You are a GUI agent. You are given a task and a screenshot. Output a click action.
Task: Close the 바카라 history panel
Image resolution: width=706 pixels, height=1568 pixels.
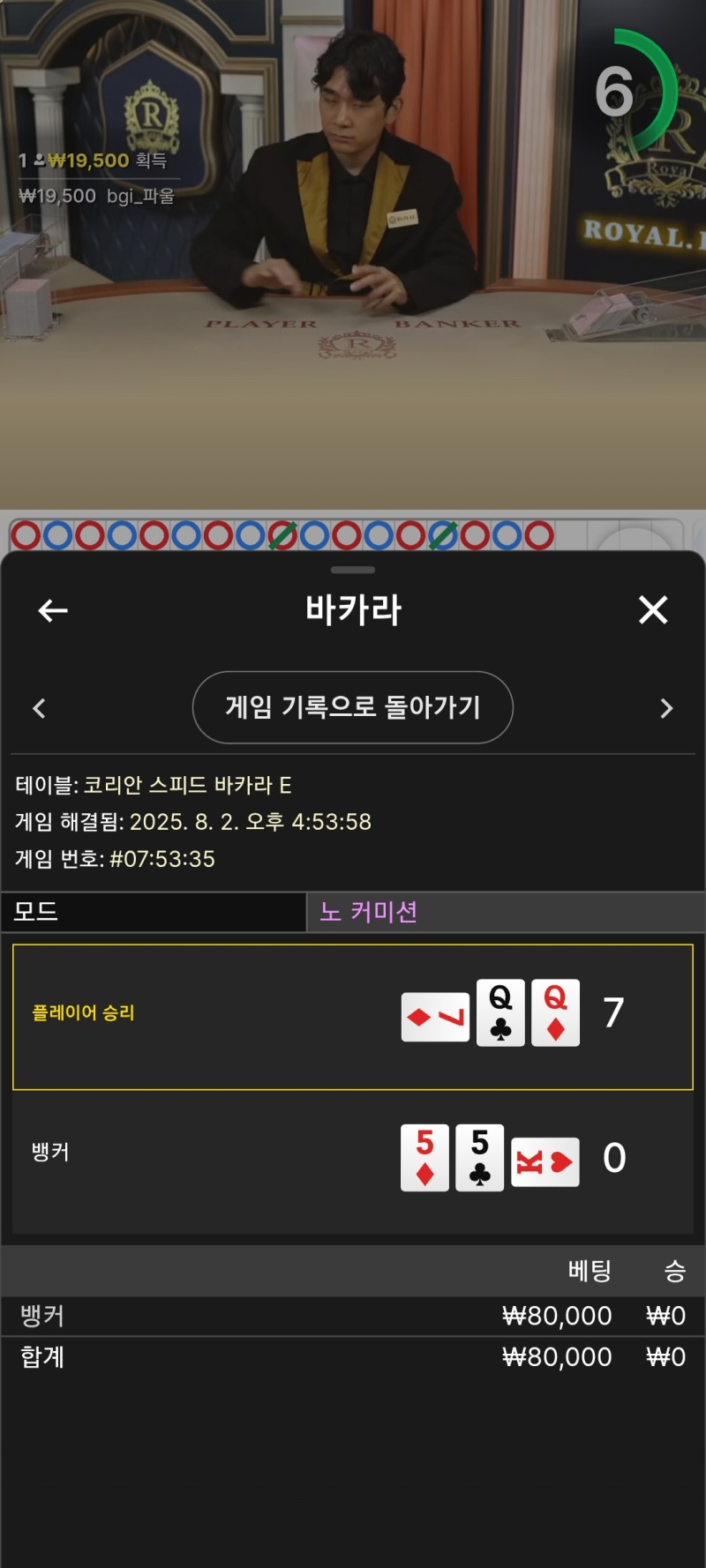[653, 609]
